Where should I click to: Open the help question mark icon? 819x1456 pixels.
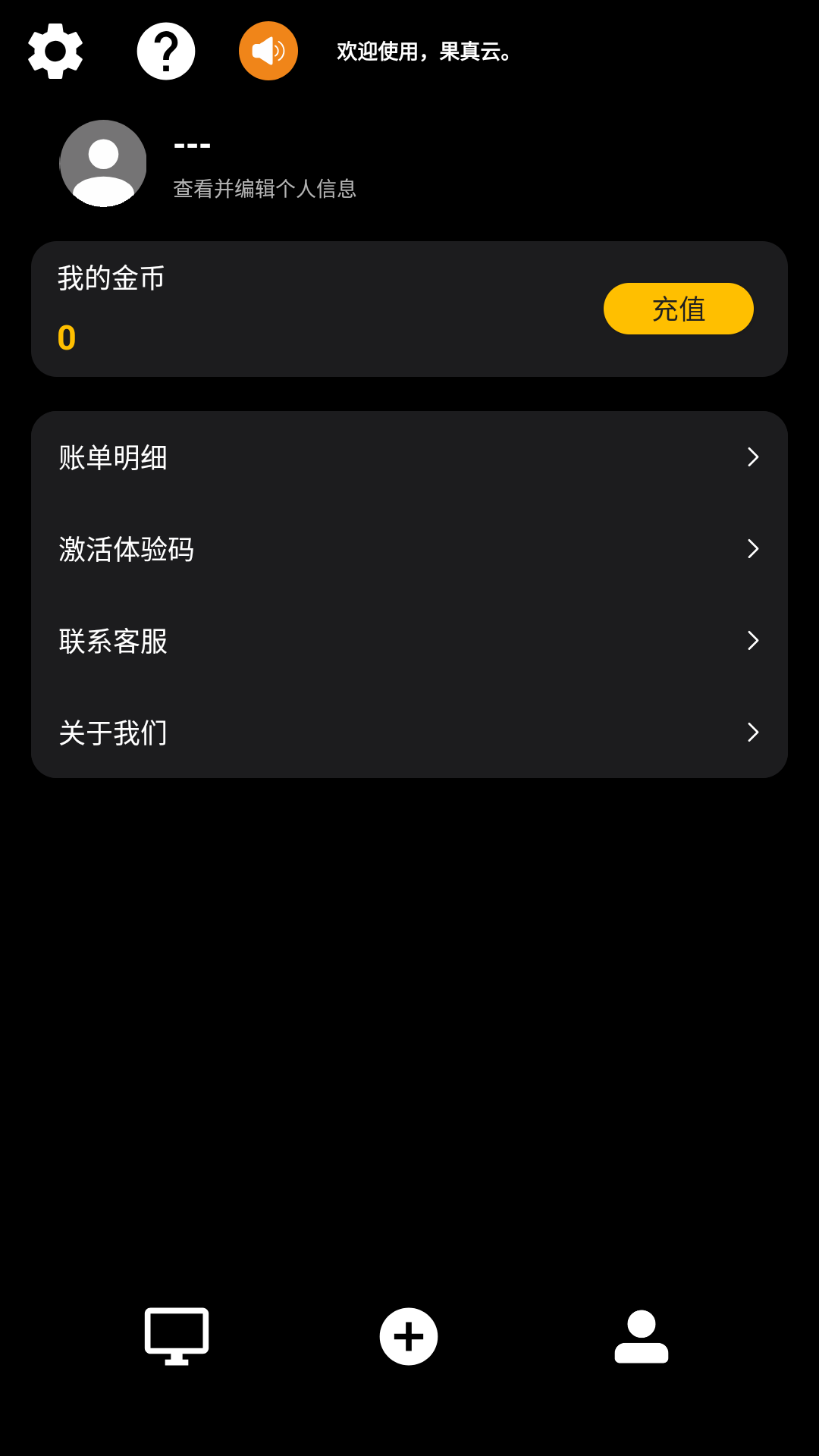[166, 50]
